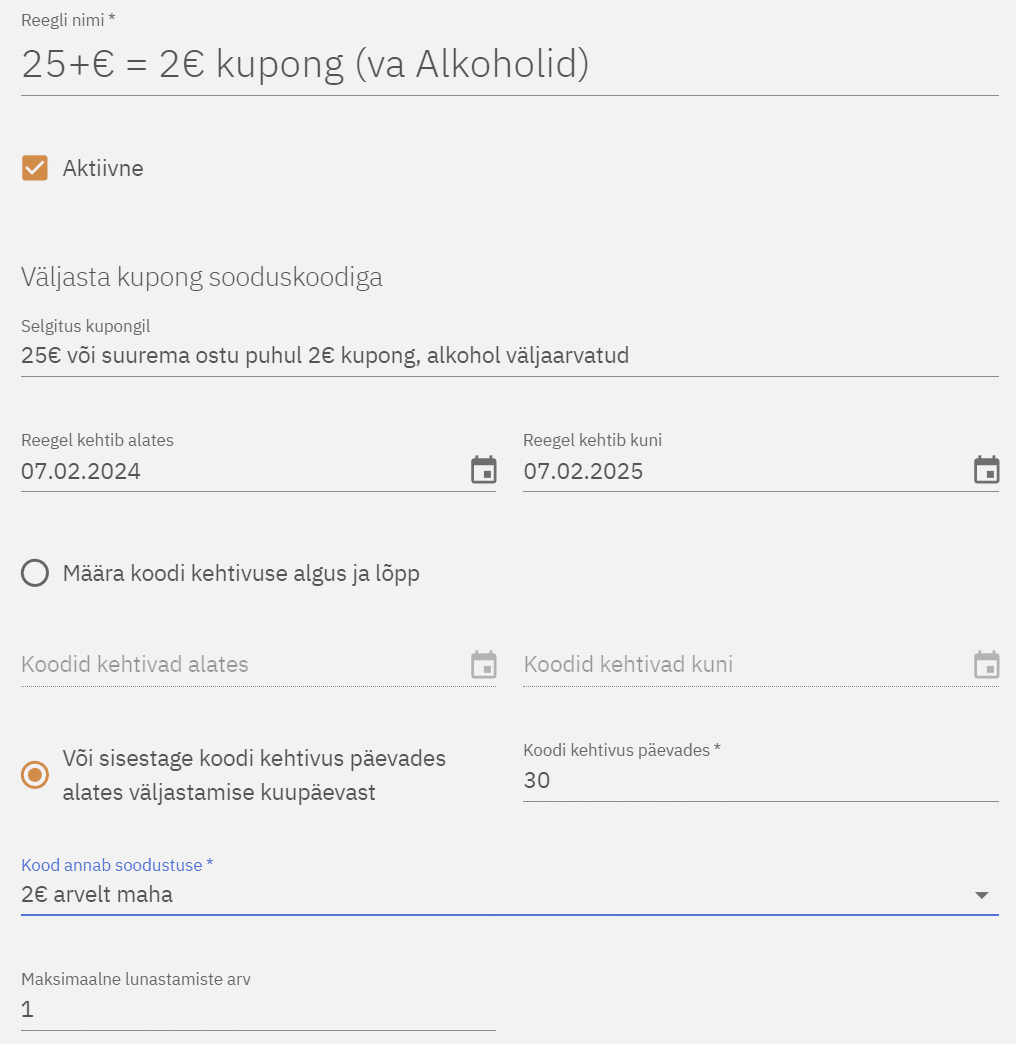Expand the Kood annab soodustuse dropdown
Image resolution: width=1016 pixels, height=1044 pixels.
508,894
